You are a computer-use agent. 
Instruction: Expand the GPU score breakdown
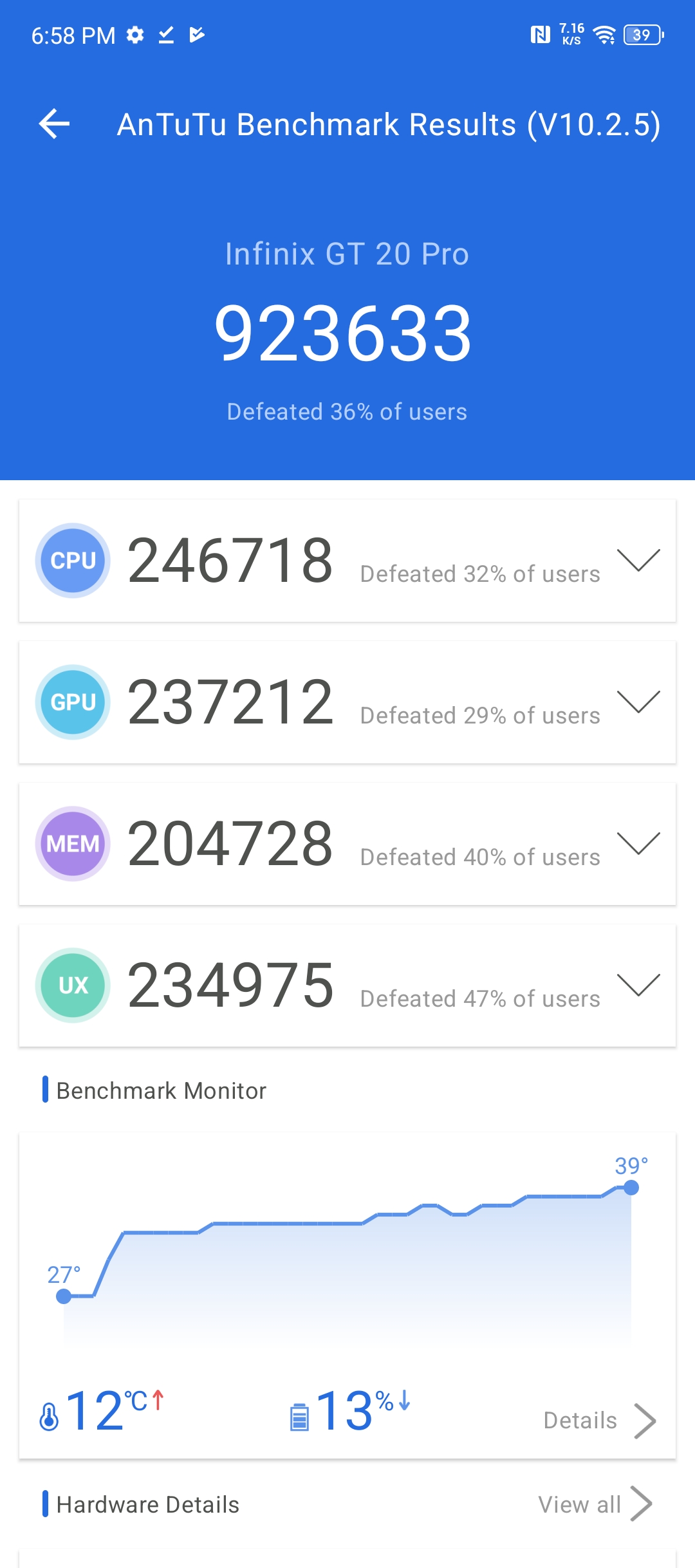[x=638, y=702]
